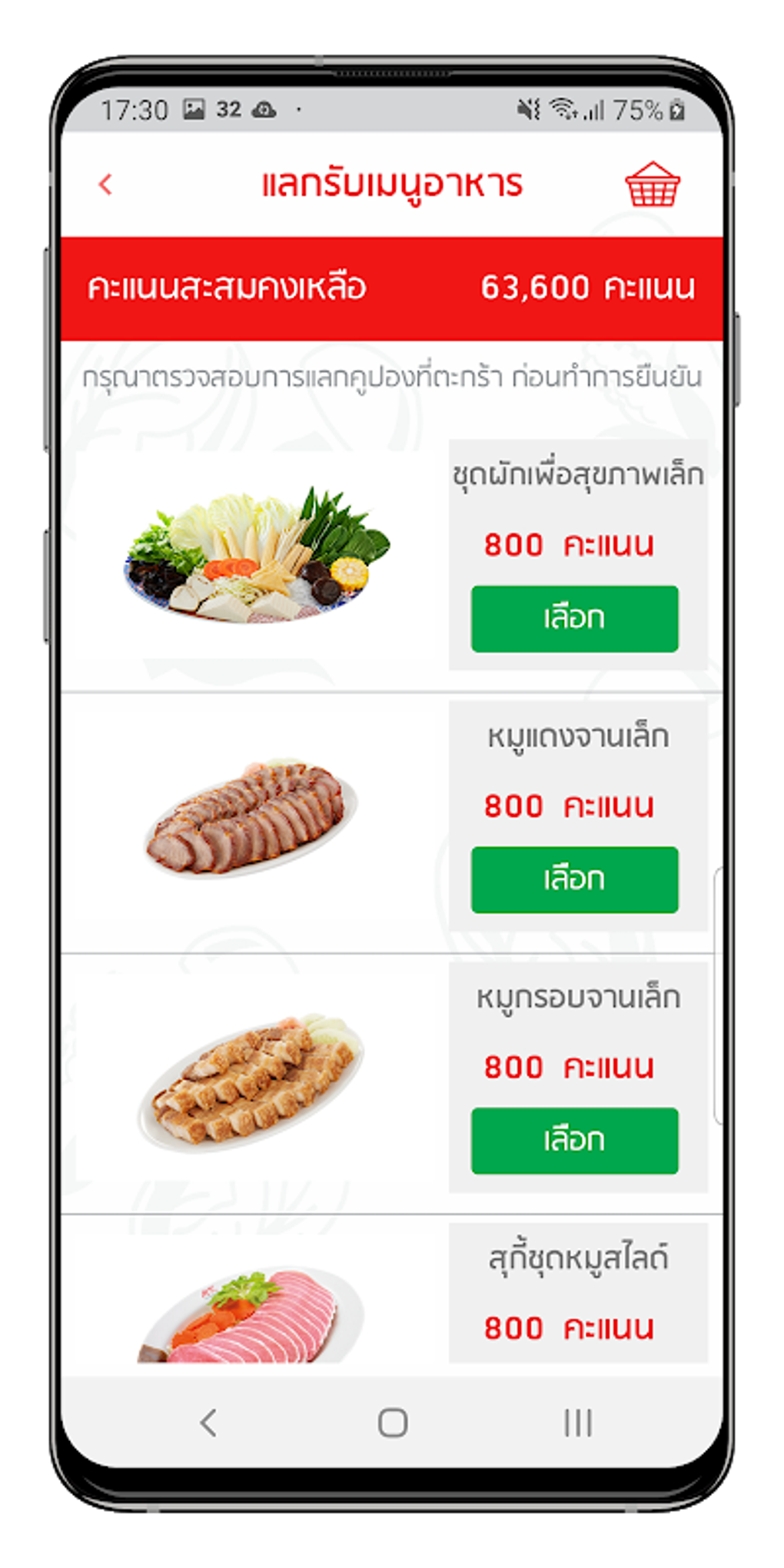Image resolution: width=784 pixels, height=1568 pixels.
Task: Open the สุกี้ชุดหมูสไลด์ item
Action: point(578,1259)
